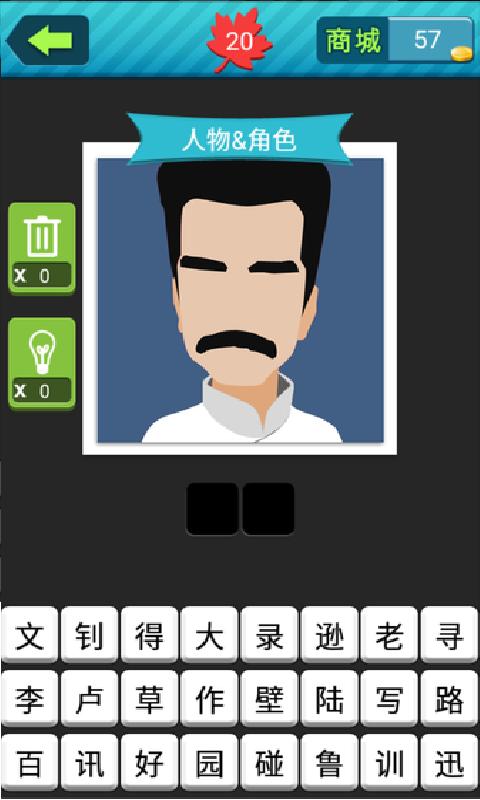480x800 pixels.
Task: Select the 碰 character tile
Action: coord(269,762)
